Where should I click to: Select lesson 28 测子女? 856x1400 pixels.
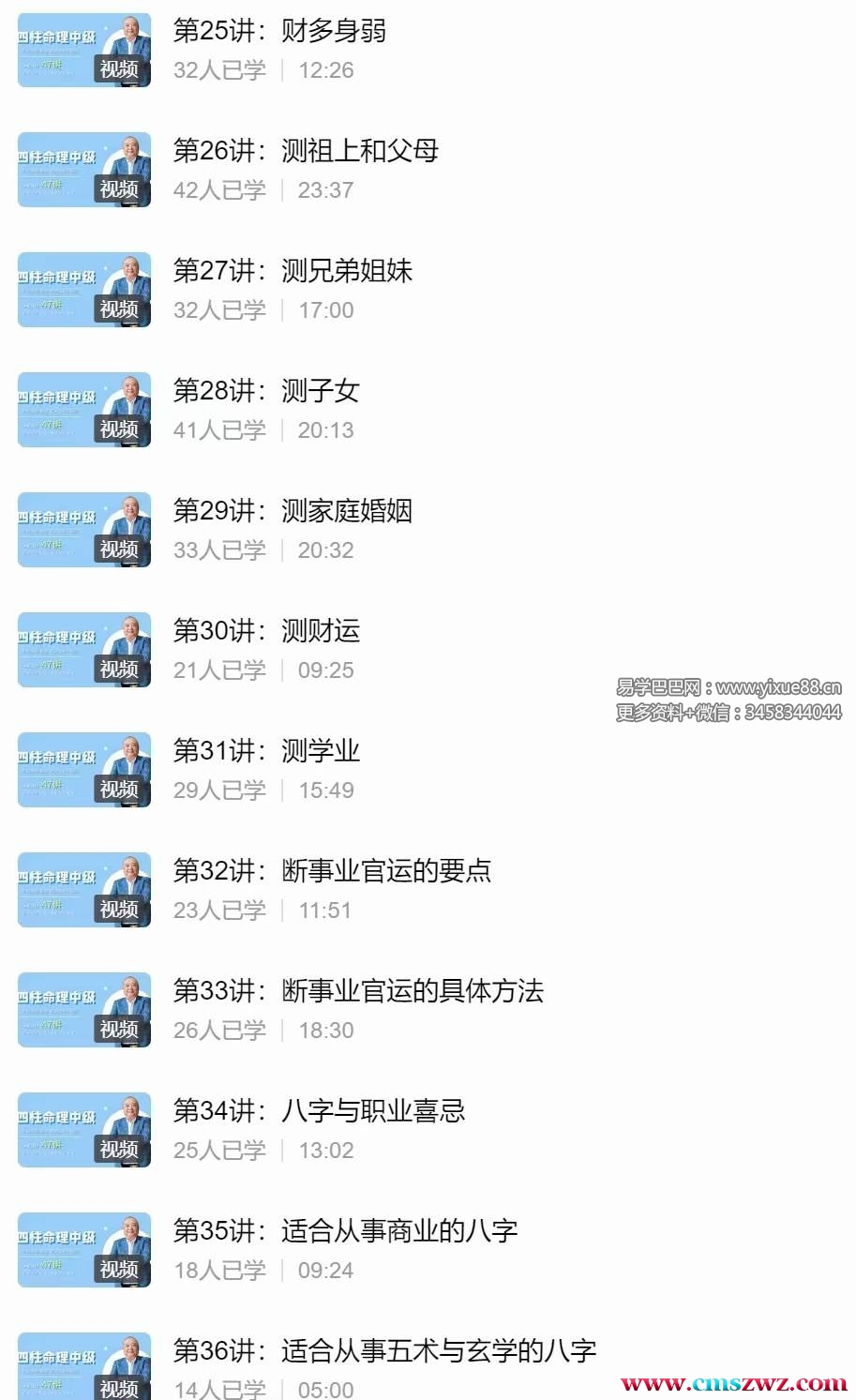(x=266, y=391)
